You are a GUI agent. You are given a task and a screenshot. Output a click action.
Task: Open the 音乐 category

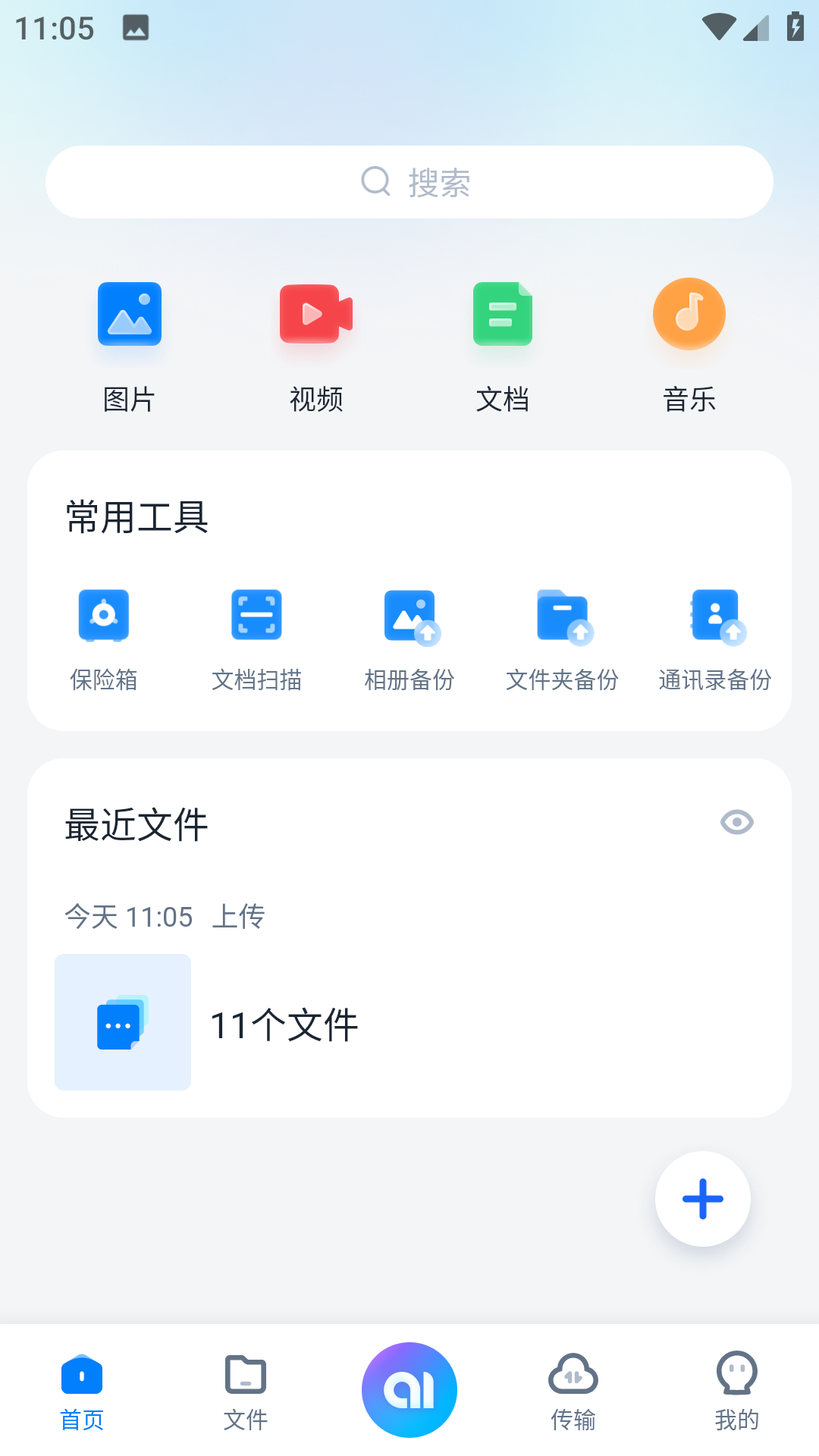(689, 343)
